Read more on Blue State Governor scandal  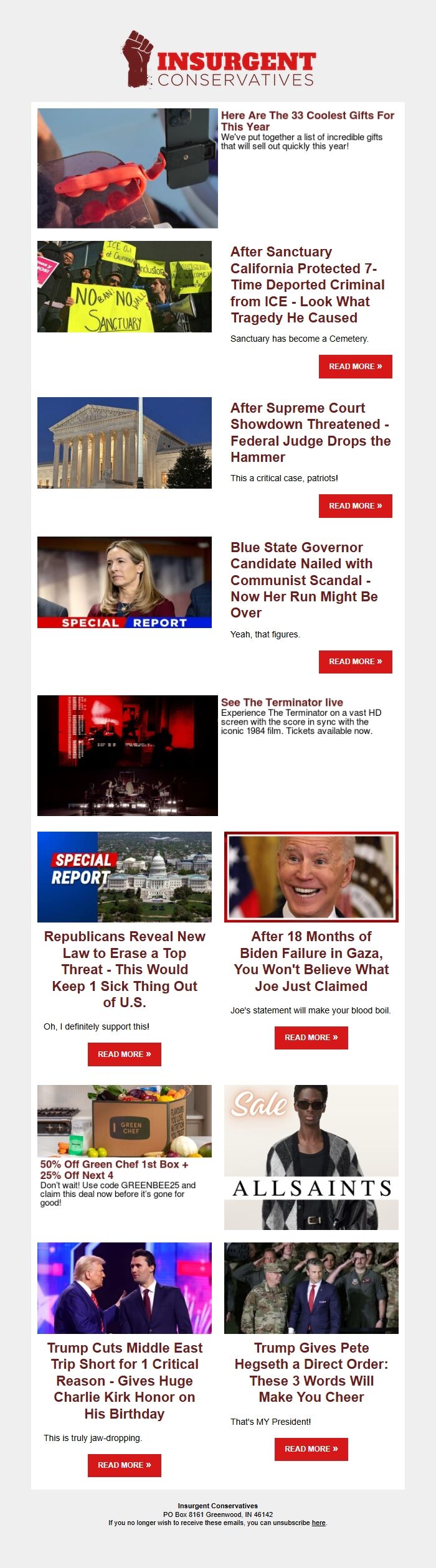click(x=355, y=662)
